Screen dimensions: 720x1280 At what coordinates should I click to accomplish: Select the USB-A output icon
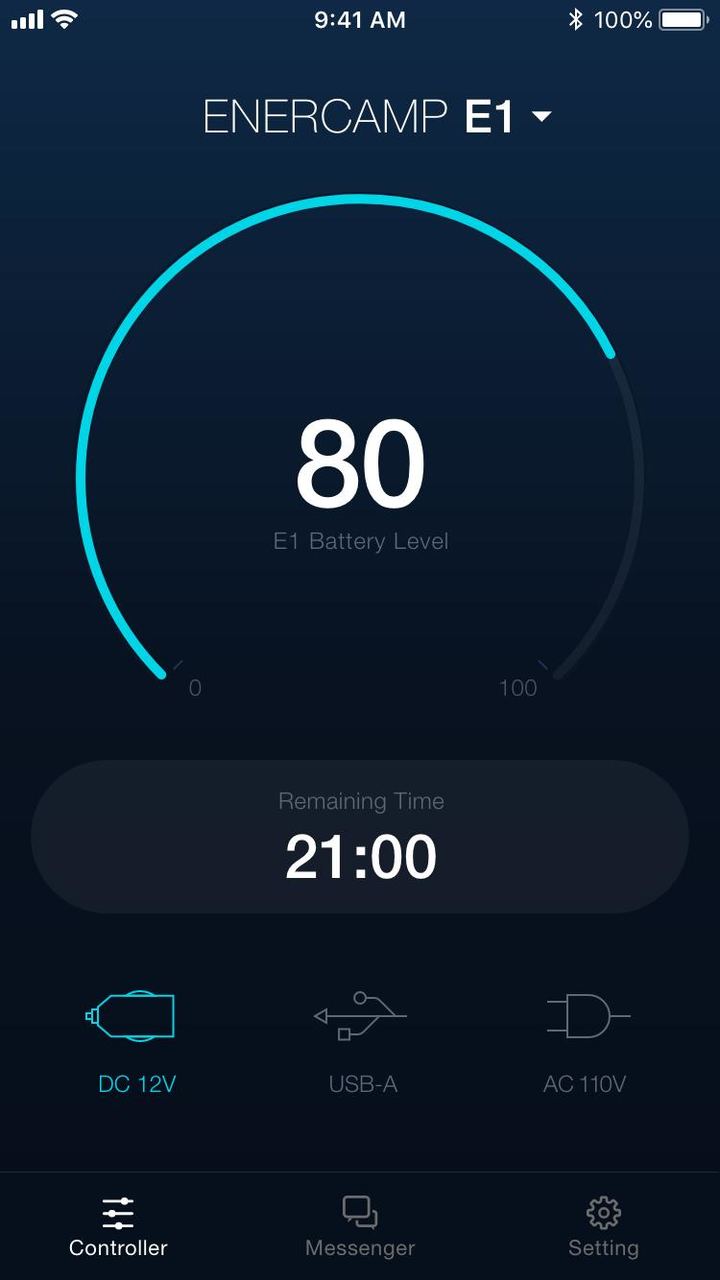(x=360, y=1014)
